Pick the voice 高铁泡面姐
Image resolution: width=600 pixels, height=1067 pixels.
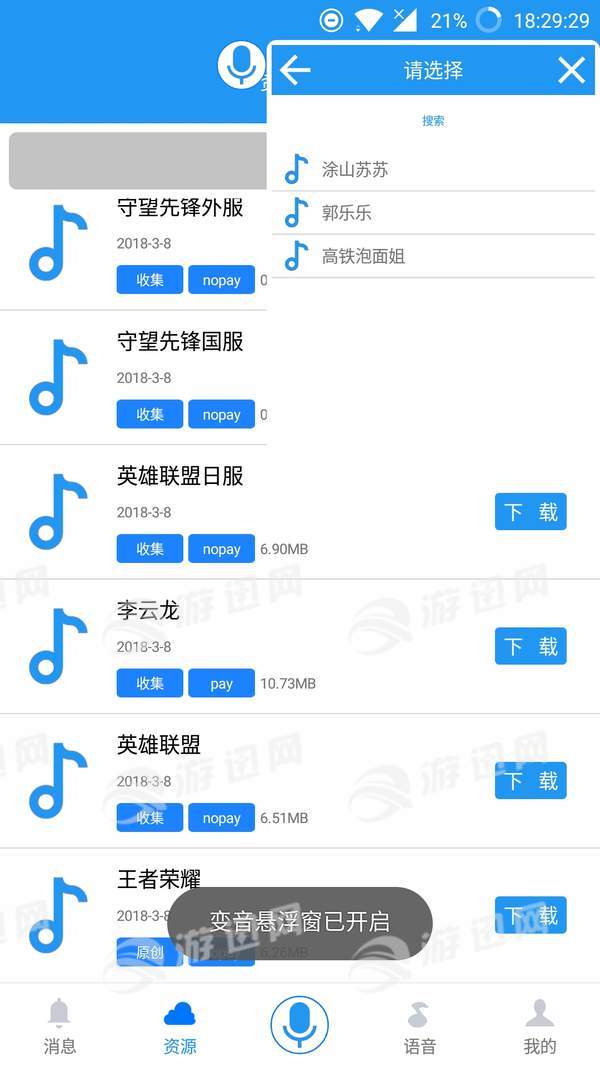pyautogui.click(x=363, y=256)
